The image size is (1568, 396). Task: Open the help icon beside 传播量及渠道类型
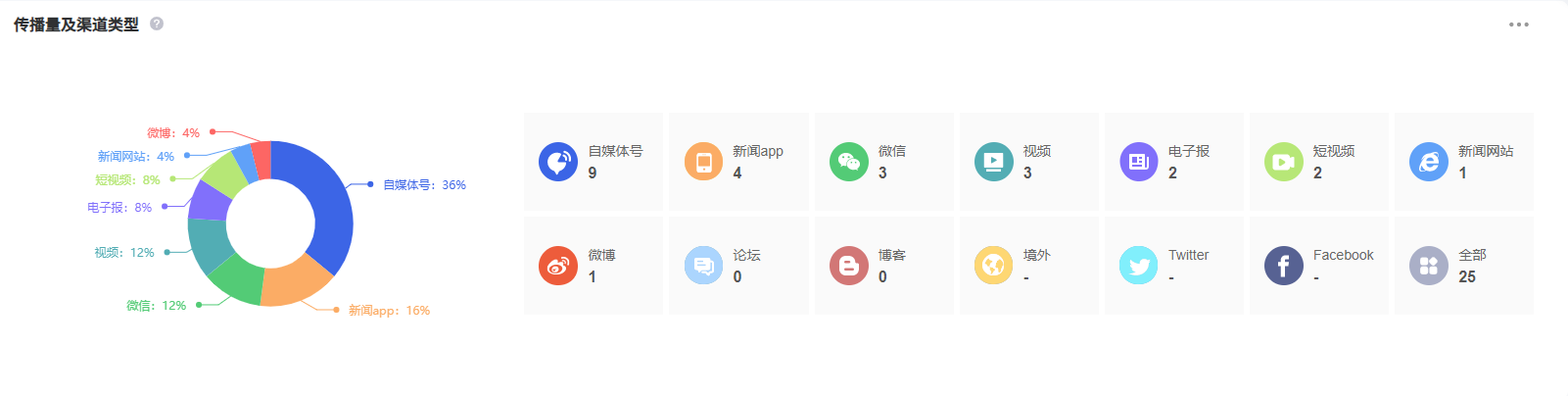tap(157, 24)
